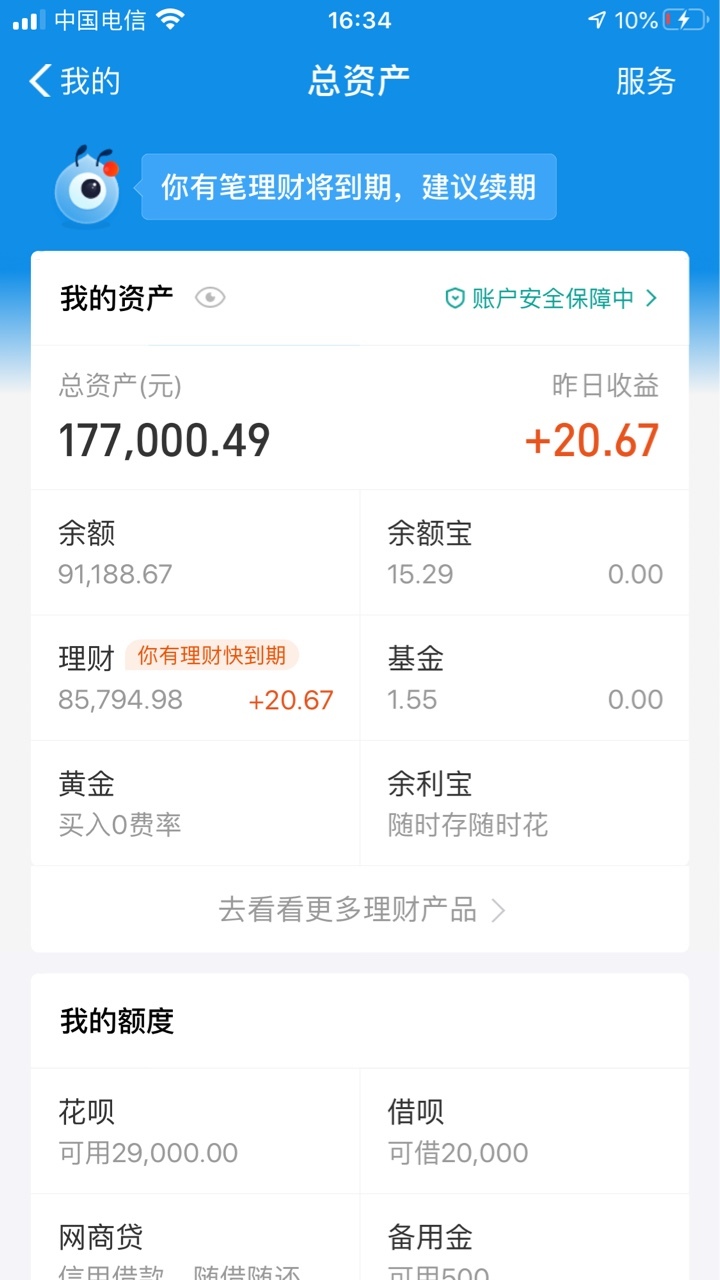Image resolution: width=720 pixels, height=1280 pixels.
Task: Open 余额宝
Action: click(525, 553)
